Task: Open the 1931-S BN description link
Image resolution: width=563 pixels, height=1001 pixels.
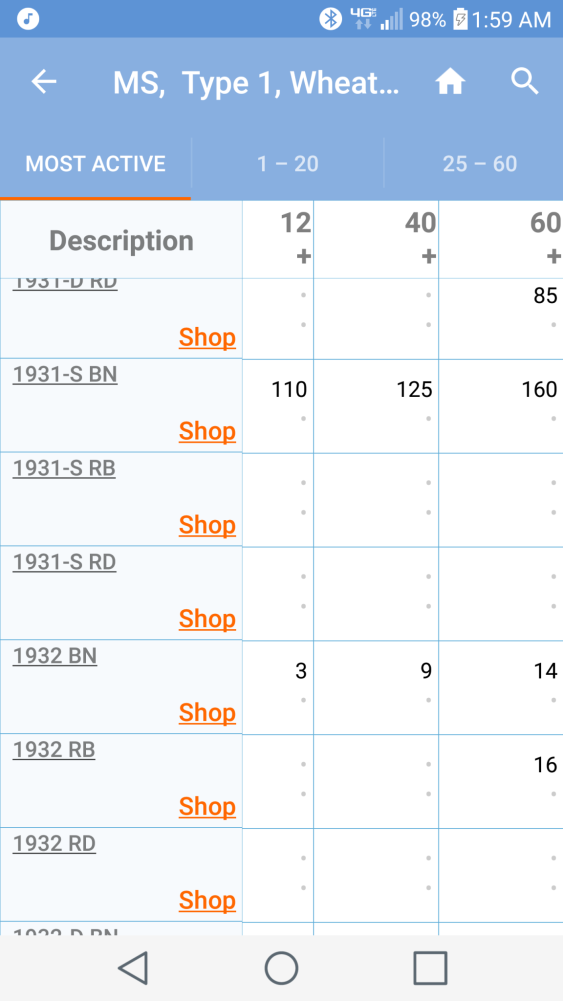Action: [65, 375]
